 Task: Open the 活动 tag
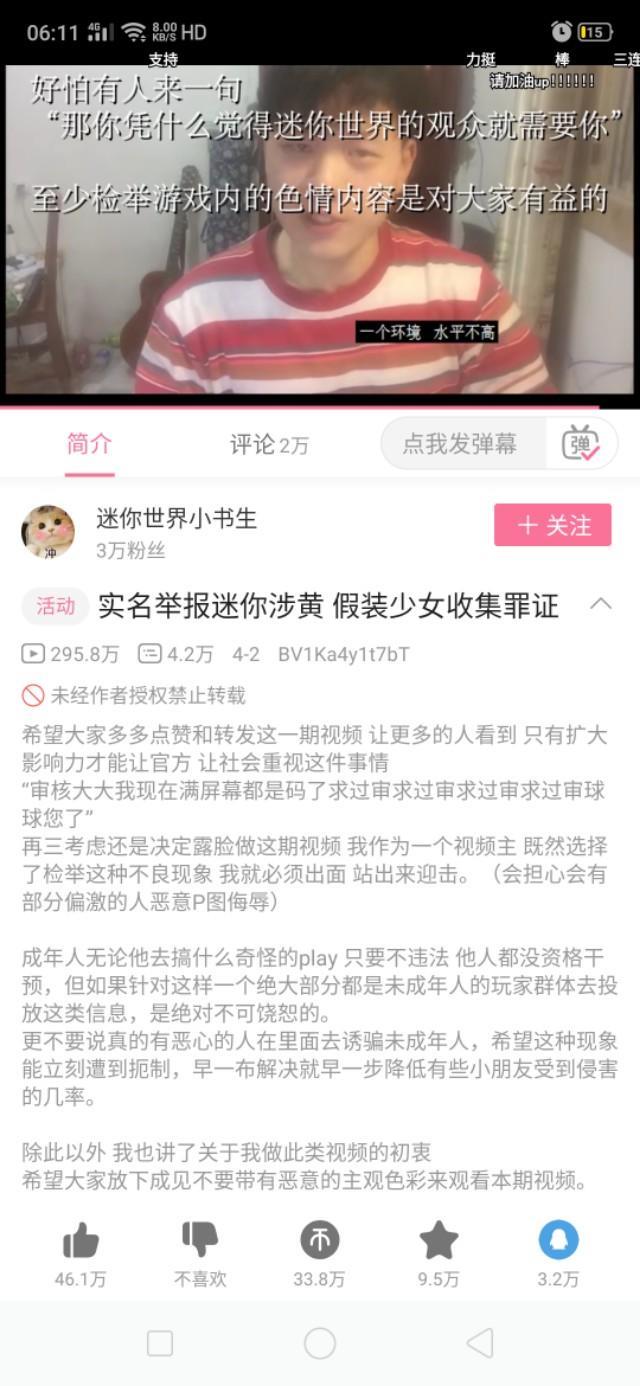(55, 605)
